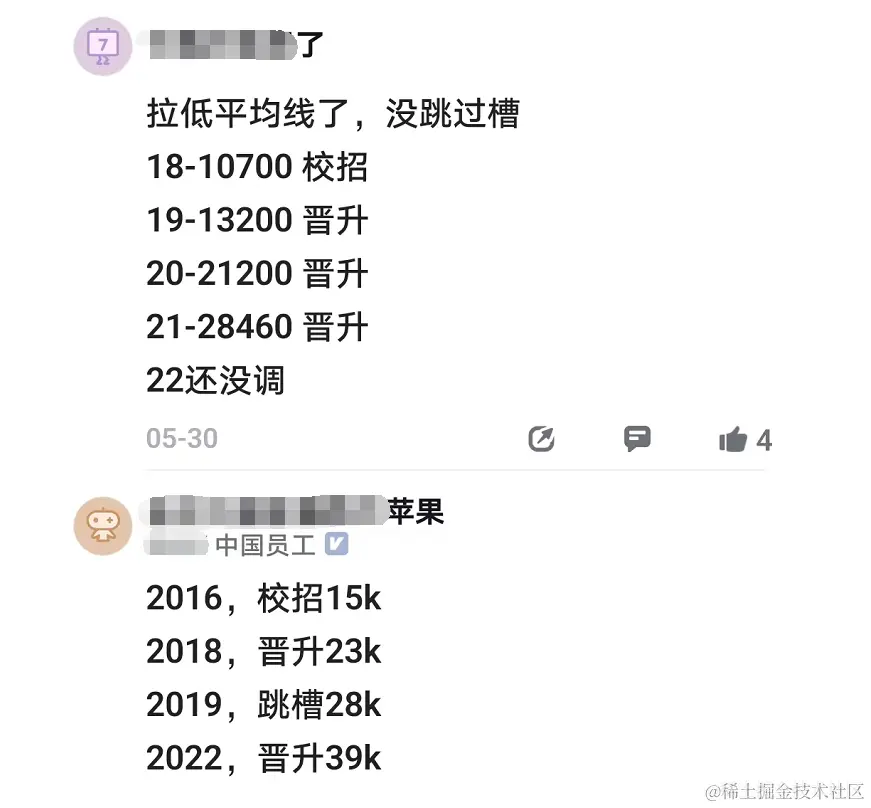The width and height of the screenshot is (871, 808).
Task: Open the profile of the 中国员工 commenter
Action: coord(103,526)
